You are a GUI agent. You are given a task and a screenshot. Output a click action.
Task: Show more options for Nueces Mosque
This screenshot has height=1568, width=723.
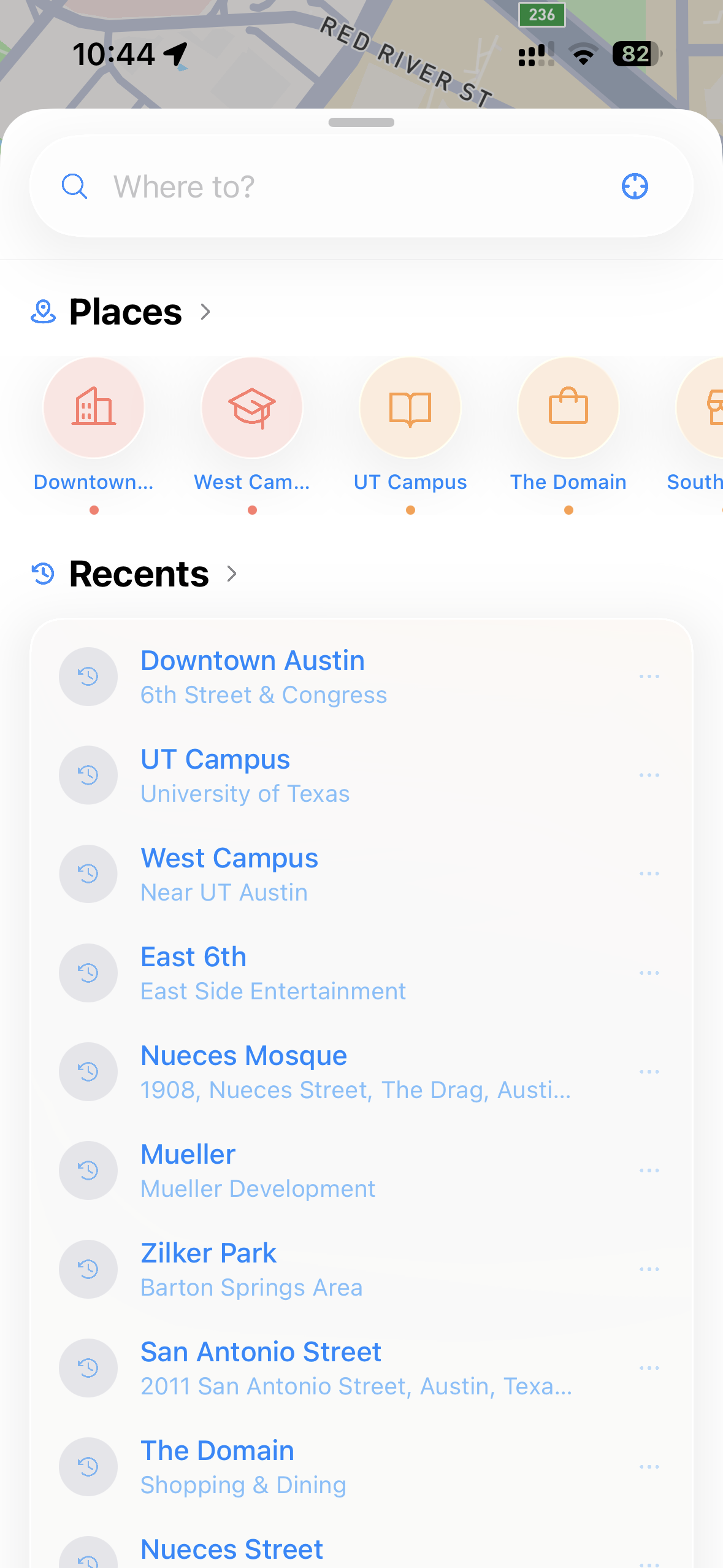click(x=649, y=1072)
